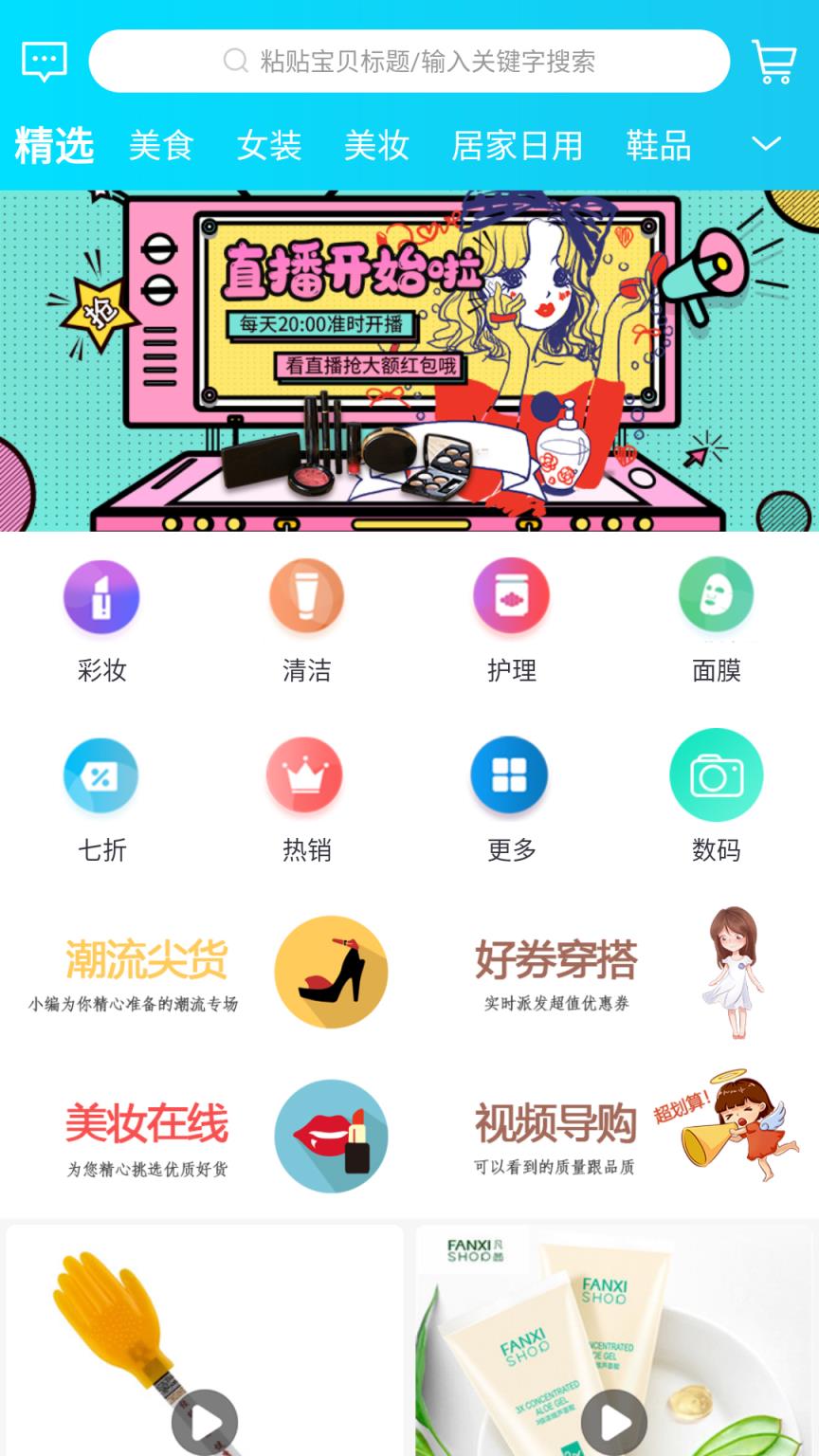Image resolution: width=819 pixels, height=1456 pixels.
Task: Open the 护理 skincare category icon
Action: [x=511, y=596]
